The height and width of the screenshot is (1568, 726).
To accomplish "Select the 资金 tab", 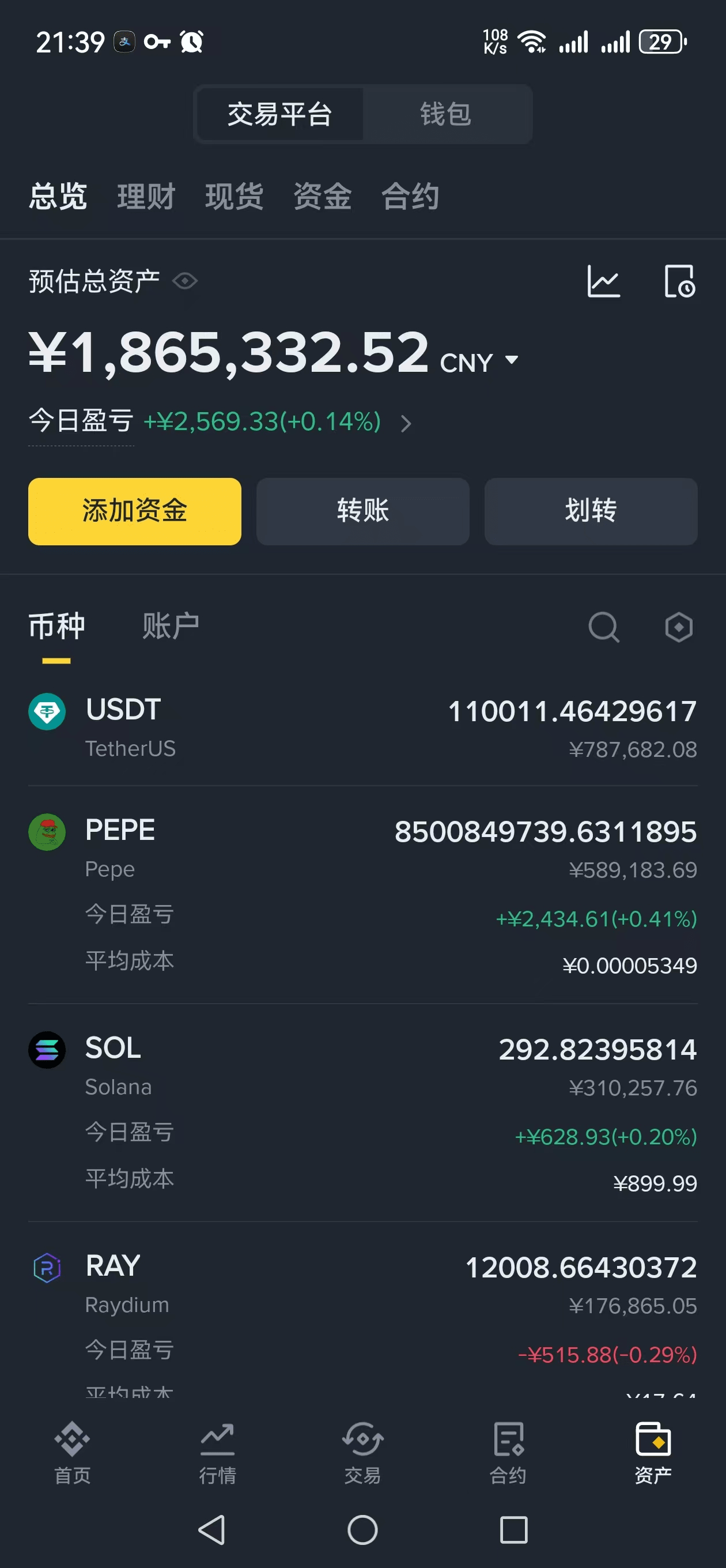I will click(323, 197).
